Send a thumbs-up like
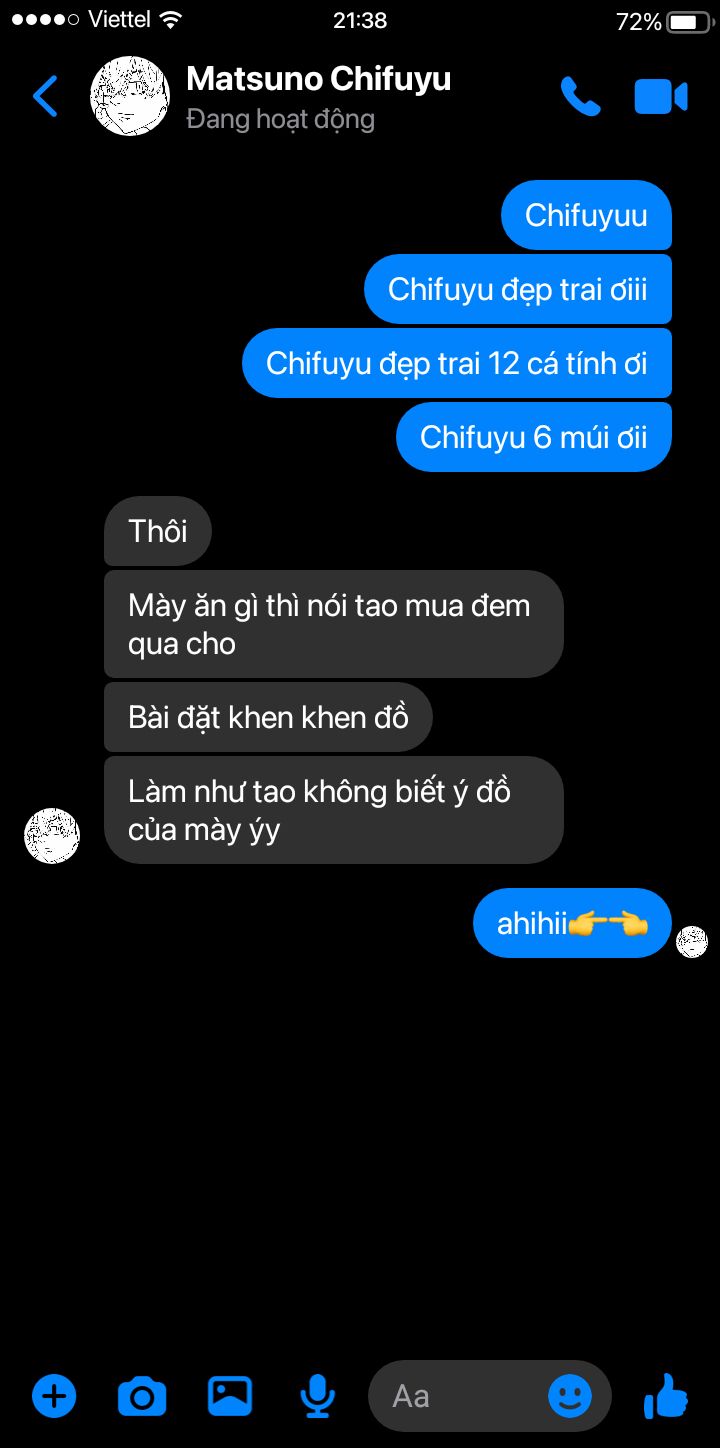This screenshot has width=720, height=1448. tap(665, 1395)
